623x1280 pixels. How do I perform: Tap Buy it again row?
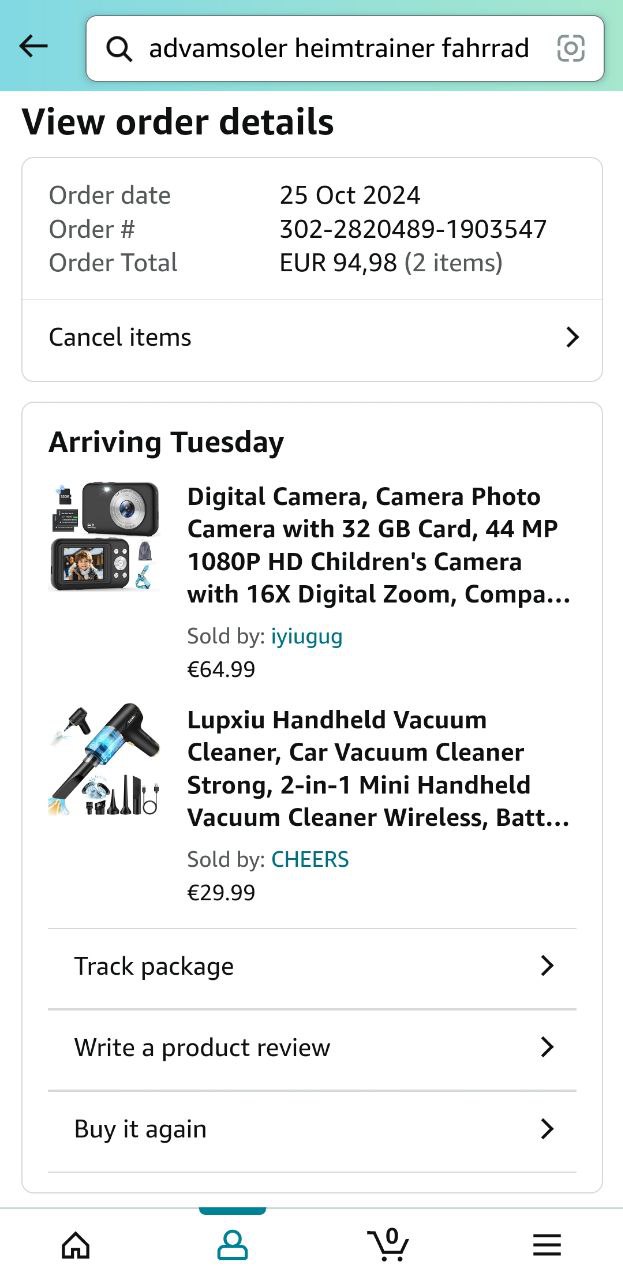[312, 1129]
